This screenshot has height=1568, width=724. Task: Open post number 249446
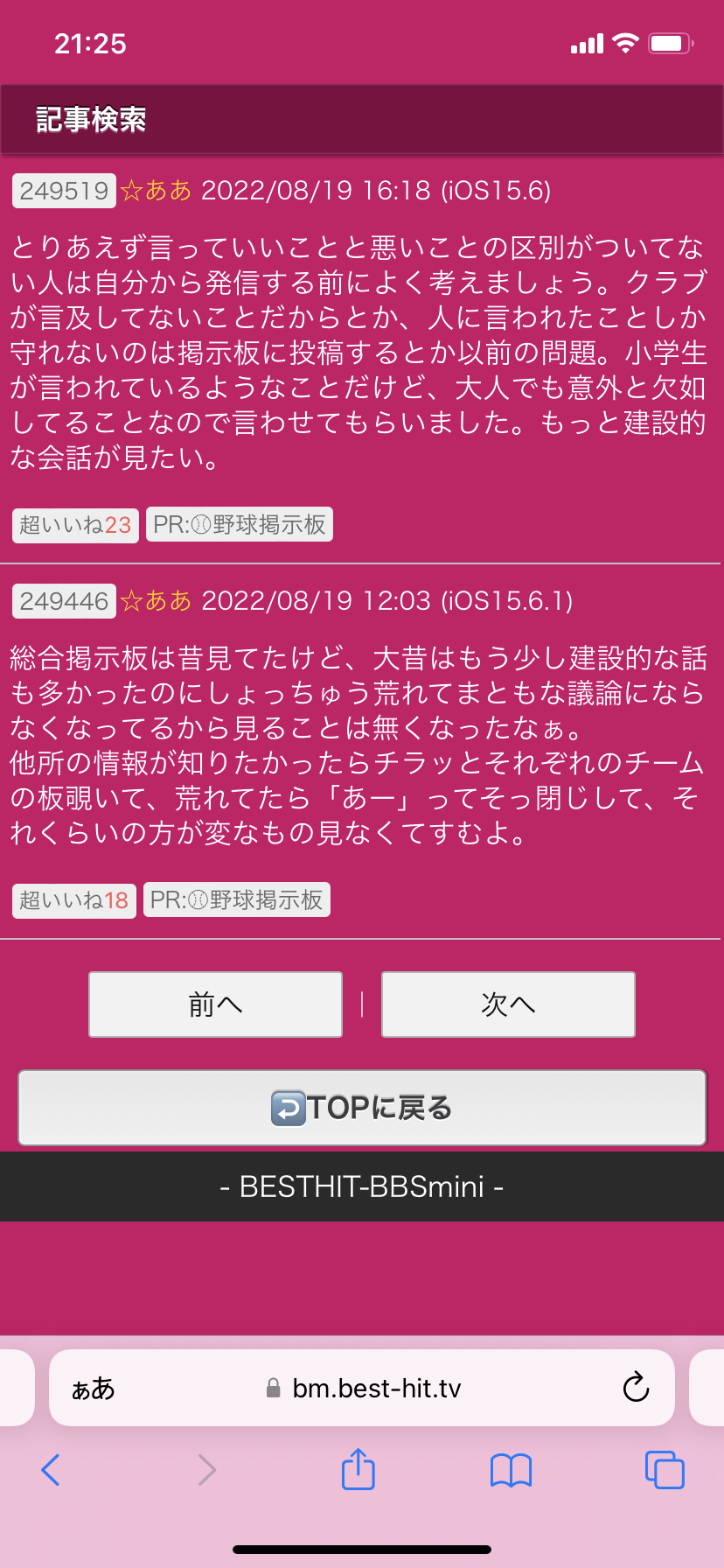click(x=64, y=601)
